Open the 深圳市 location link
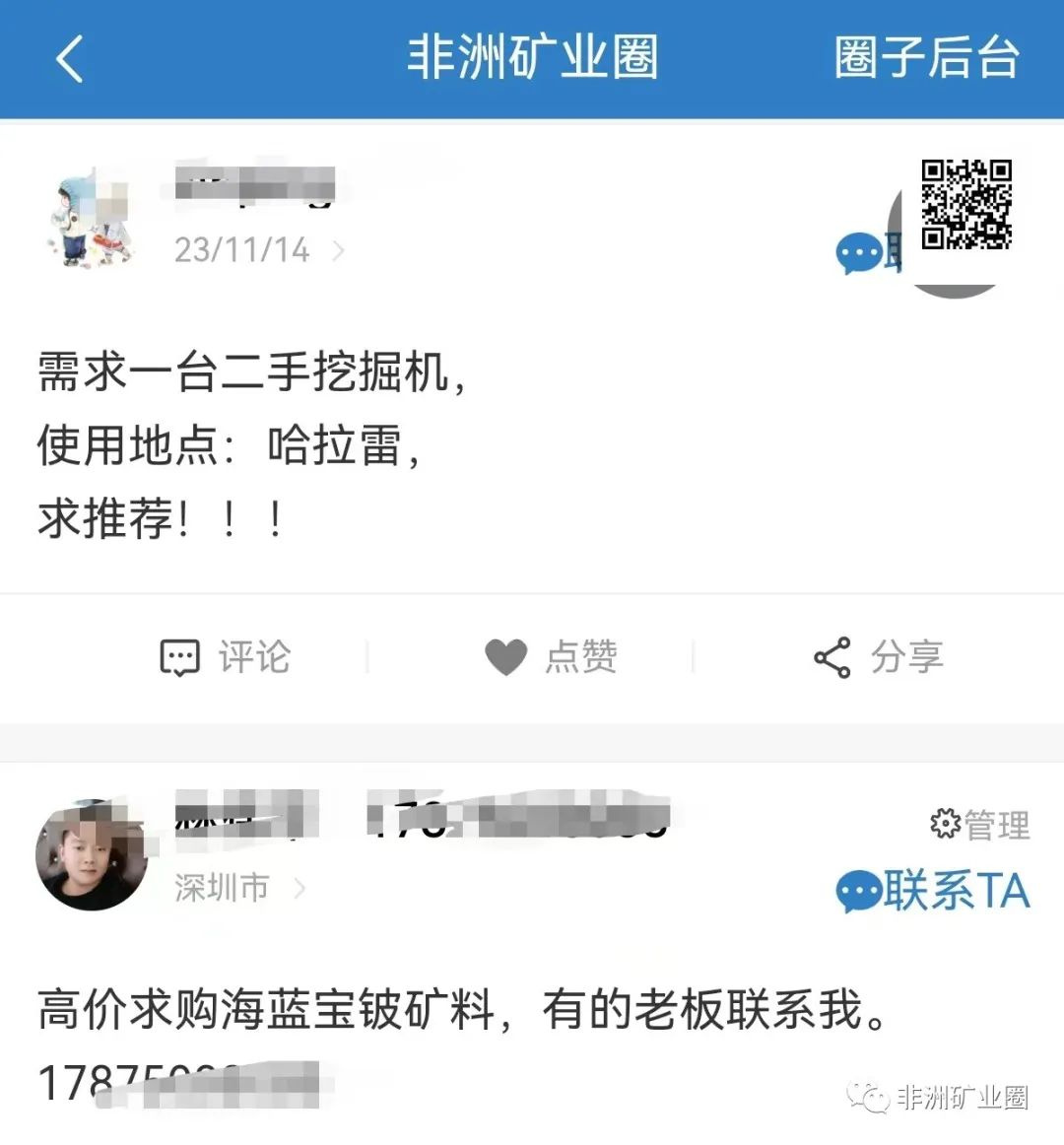Screen dimensions: 1064x1145 pyautogui.click(x=239, y=888)
